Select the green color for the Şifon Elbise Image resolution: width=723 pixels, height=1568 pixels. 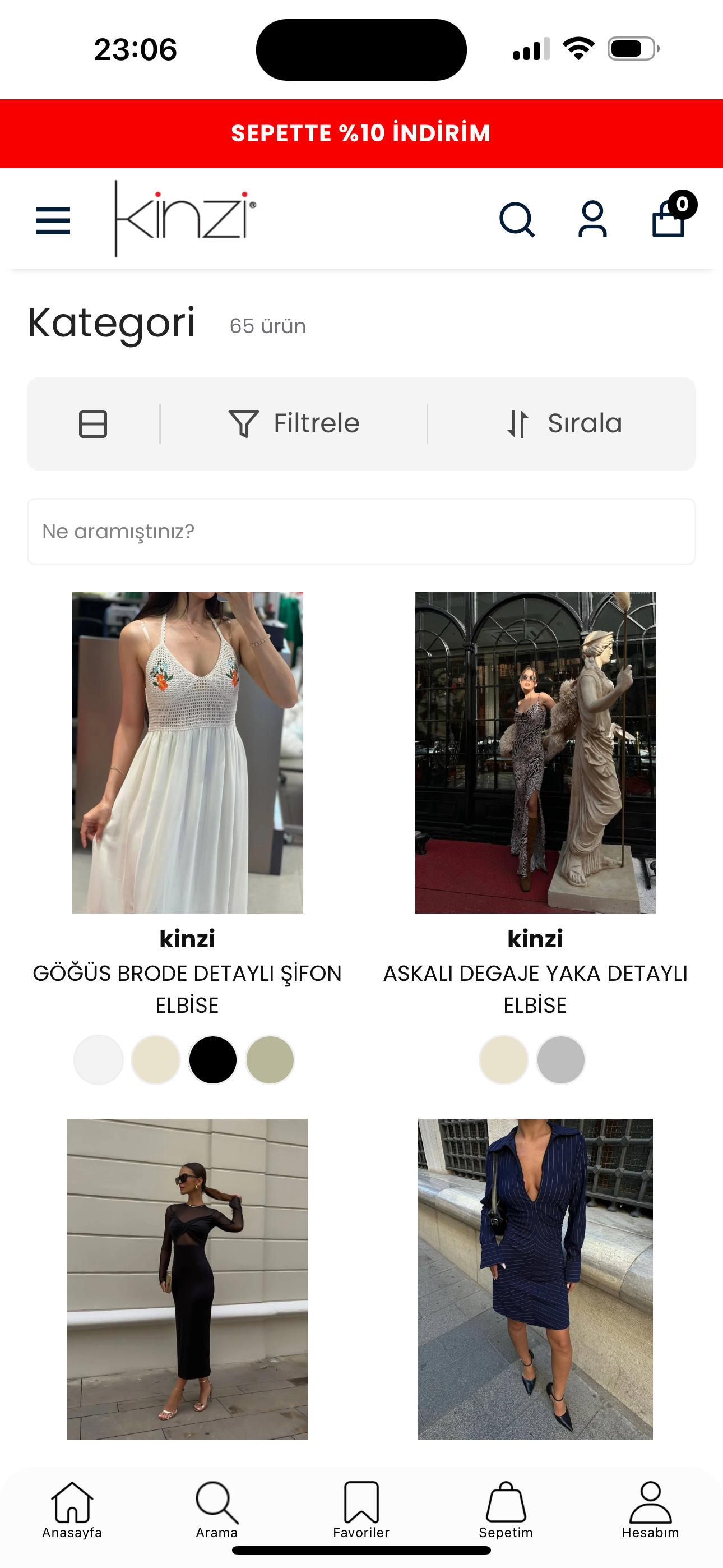[x=270, y=1060]
